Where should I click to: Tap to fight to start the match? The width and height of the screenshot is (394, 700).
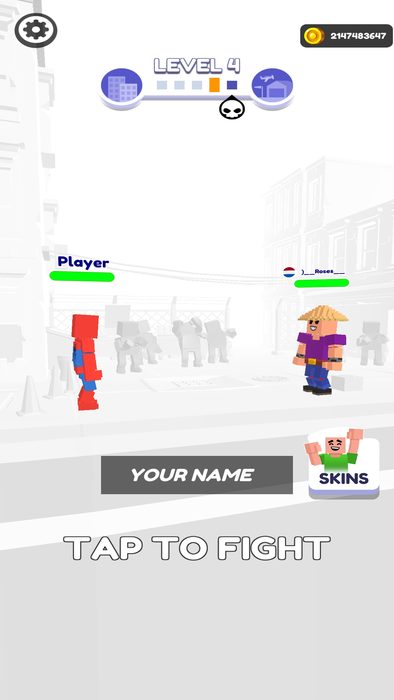[x=197, y=548]
